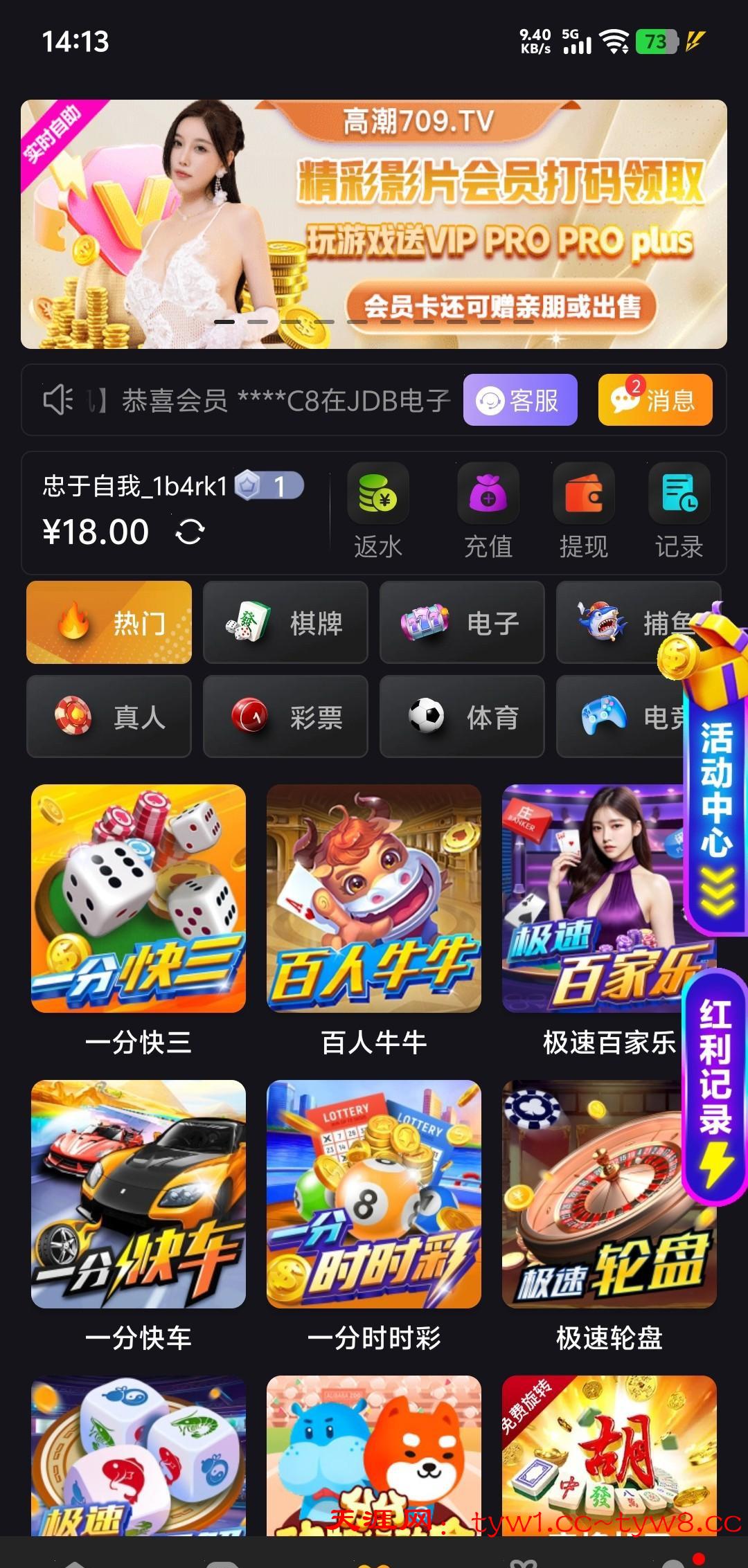The width and height of the screenshot is (748, 1568).
Task: Refresh the ¥18.00 balance
Action: tap(190, 532)
